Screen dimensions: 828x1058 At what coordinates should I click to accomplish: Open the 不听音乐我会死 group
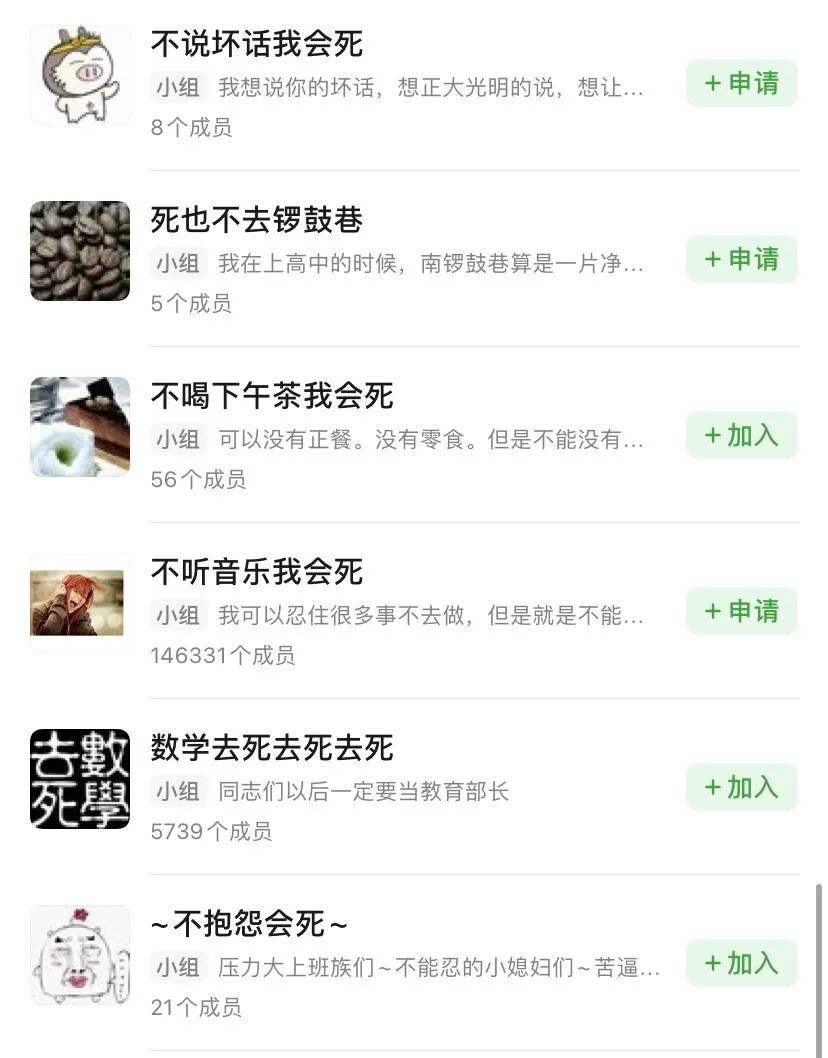[x=256, y=572]
